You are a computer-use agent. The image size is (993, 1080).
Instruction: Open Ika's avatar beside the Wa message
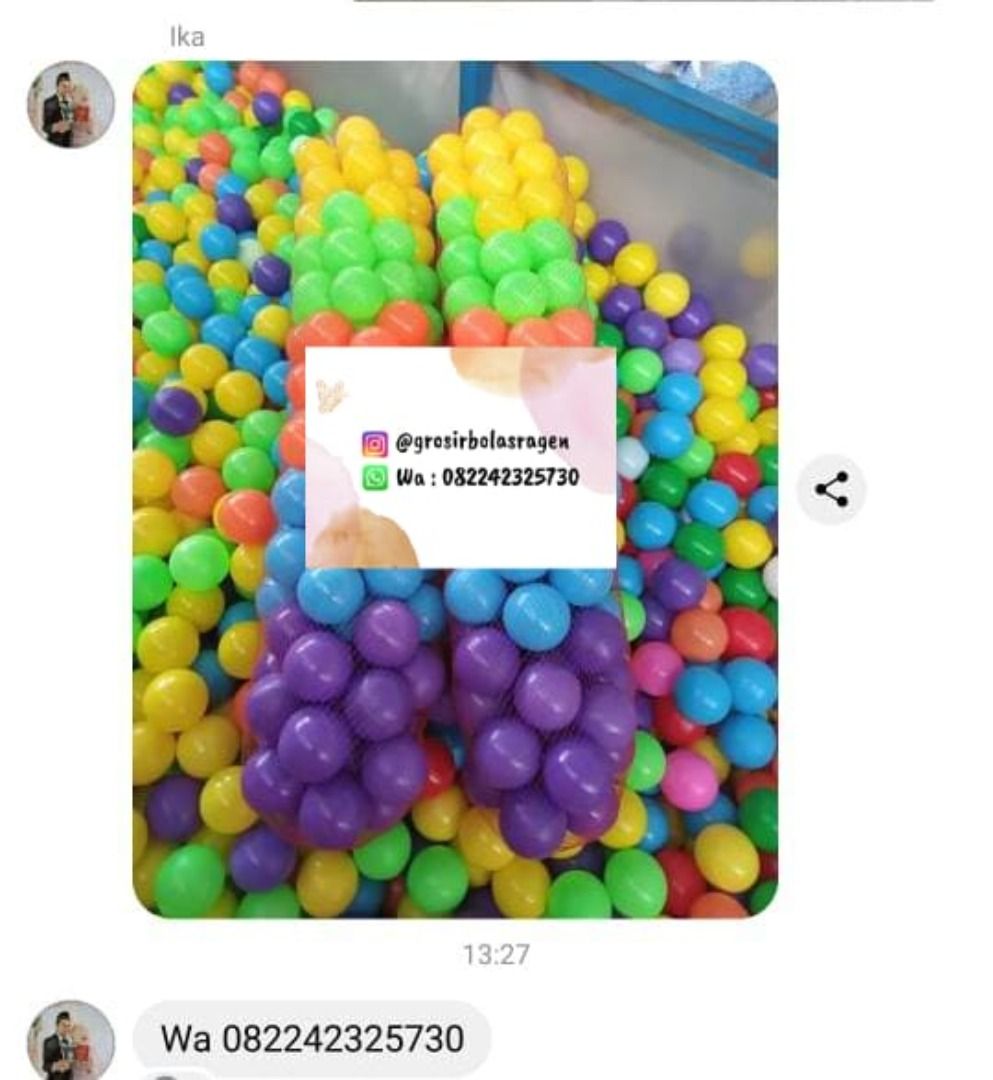70,1042
